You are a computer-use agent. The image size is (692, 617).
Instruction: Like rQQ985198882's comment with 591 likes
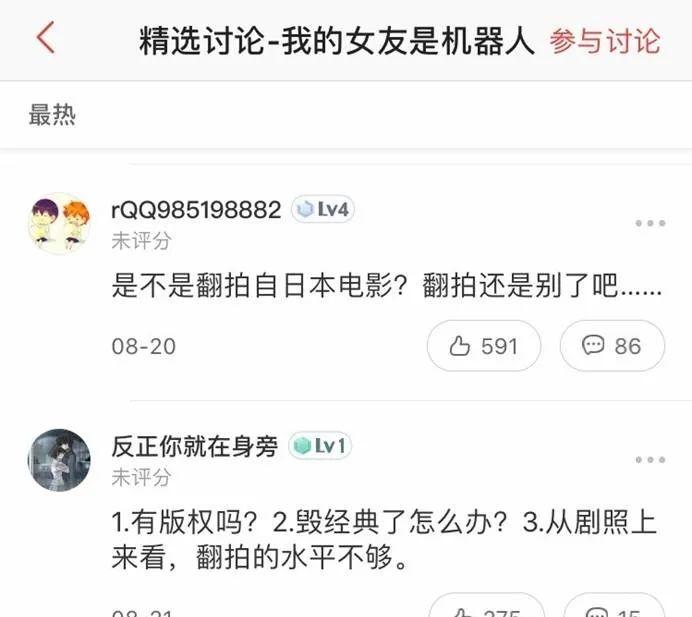point(484,346)
